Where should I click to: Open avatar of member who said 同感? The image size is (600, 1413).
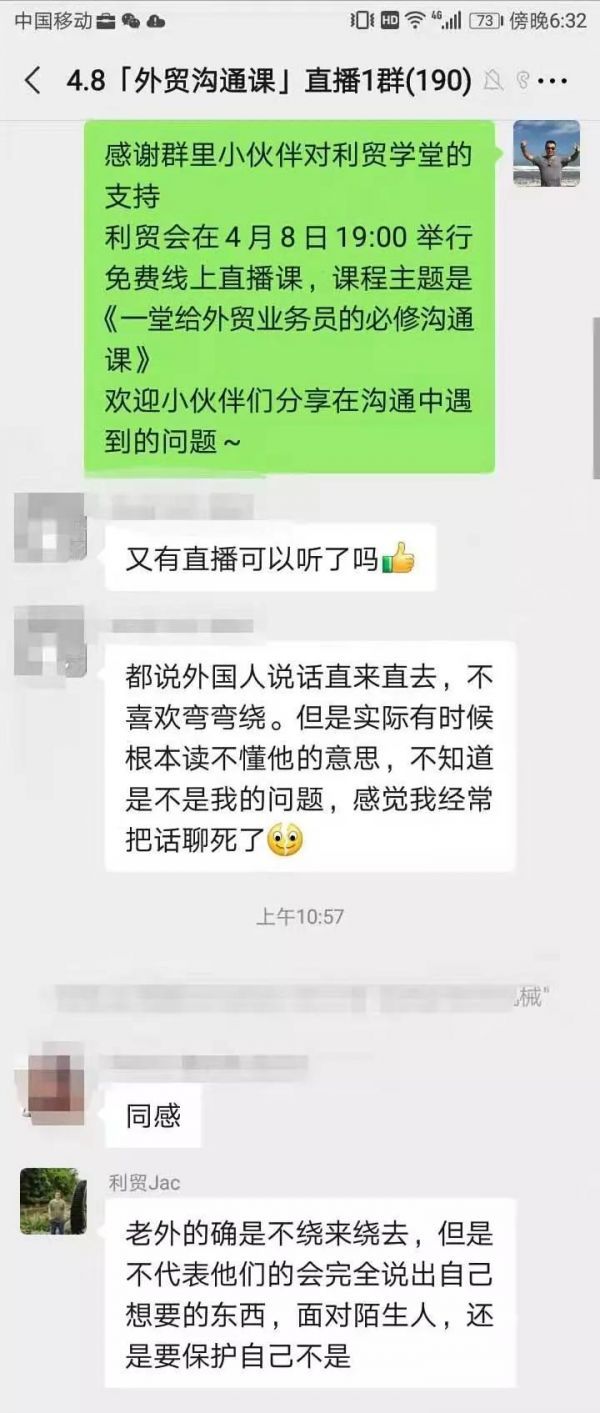(x=53, y=1082)
